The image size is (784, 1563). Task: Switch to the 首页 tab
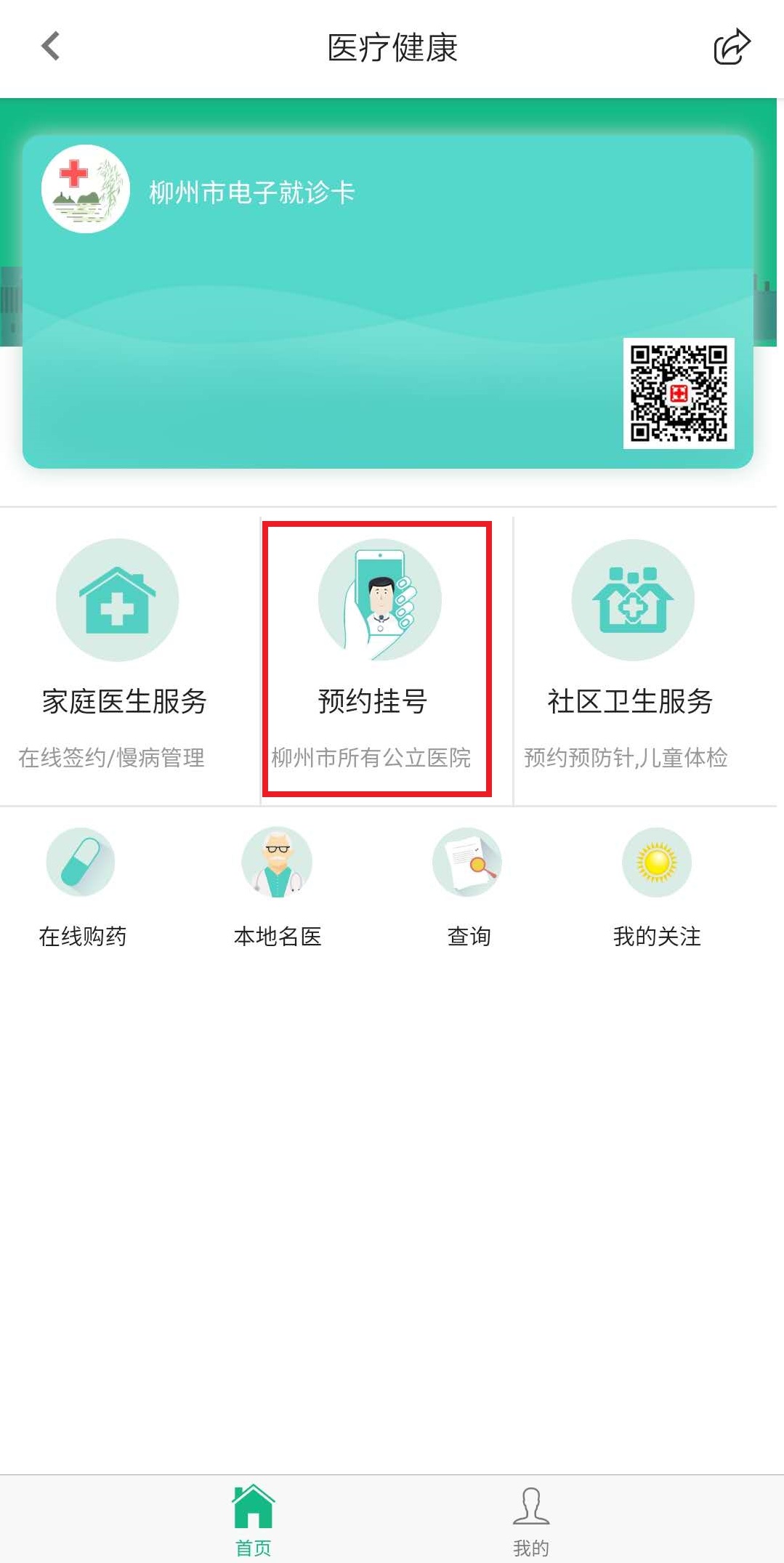(253, 1519)
